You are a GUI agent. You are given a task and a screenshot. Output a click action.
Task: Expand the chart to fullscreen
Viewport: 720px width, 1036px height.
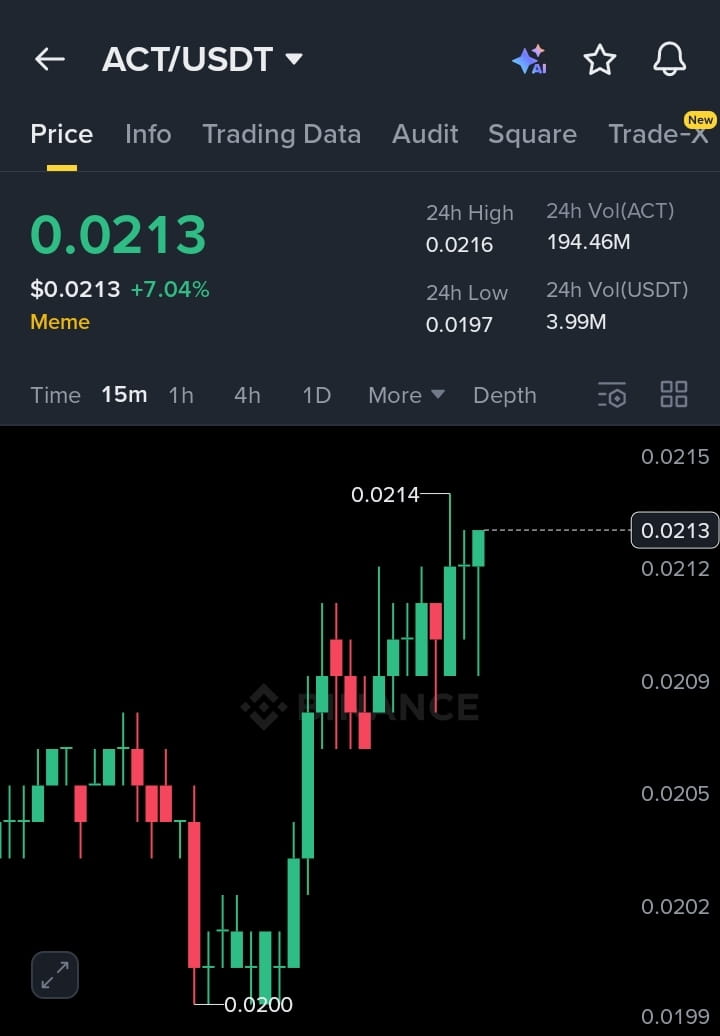tap(55, 974)
